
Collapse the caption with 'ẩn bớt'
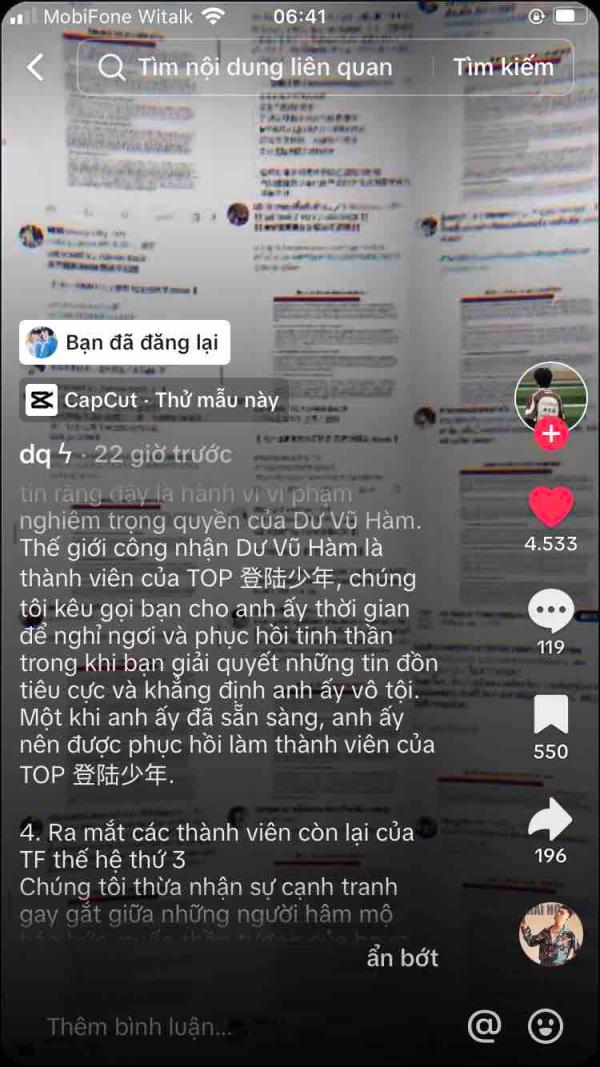[402, 957]
